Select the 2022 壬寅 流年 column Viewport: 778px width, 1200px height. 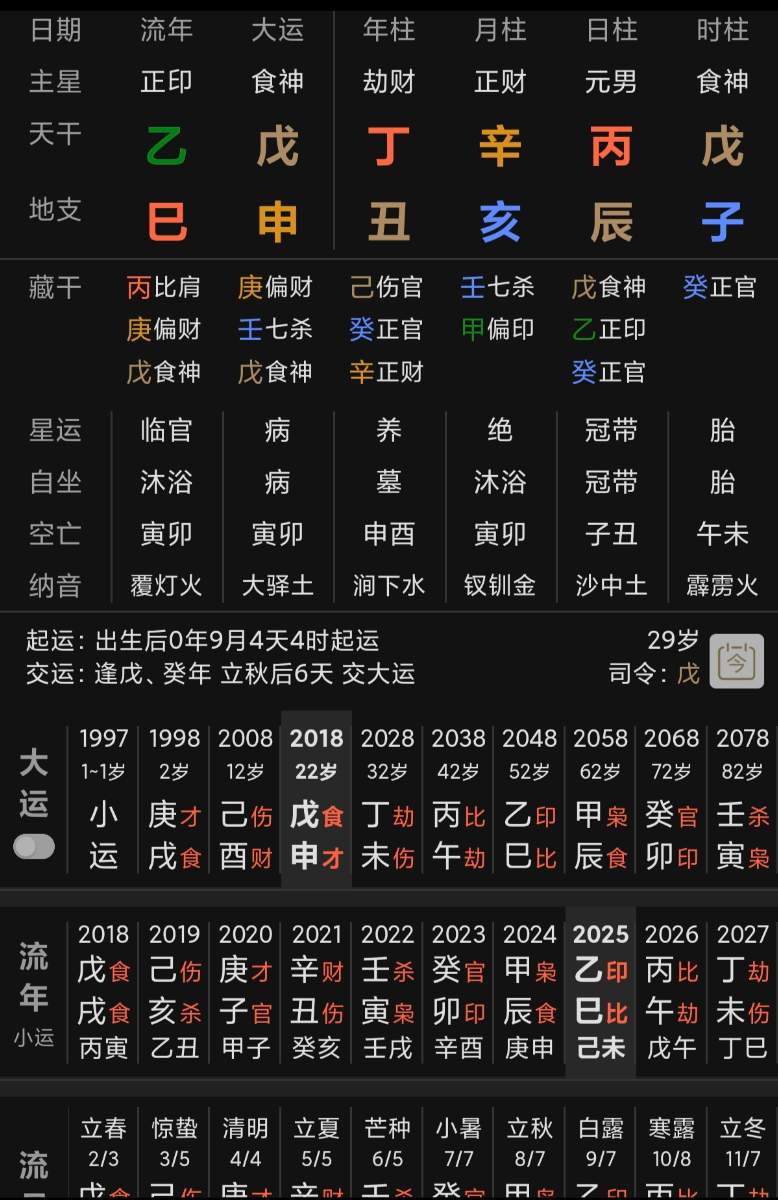pyautogui.click(x=388, y=992)
